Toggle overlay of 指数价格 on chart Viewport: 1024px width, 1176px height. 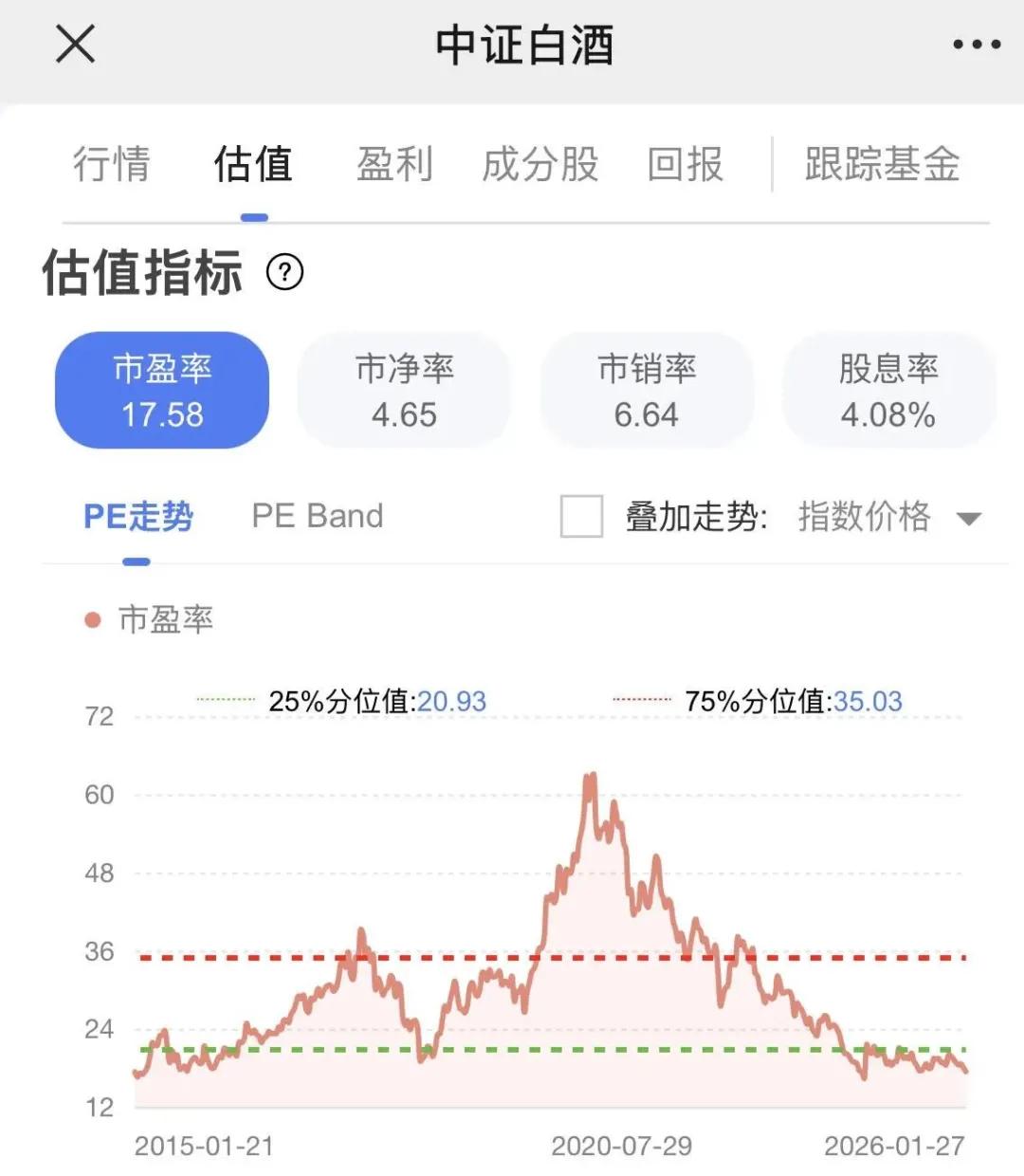(582, 518)
